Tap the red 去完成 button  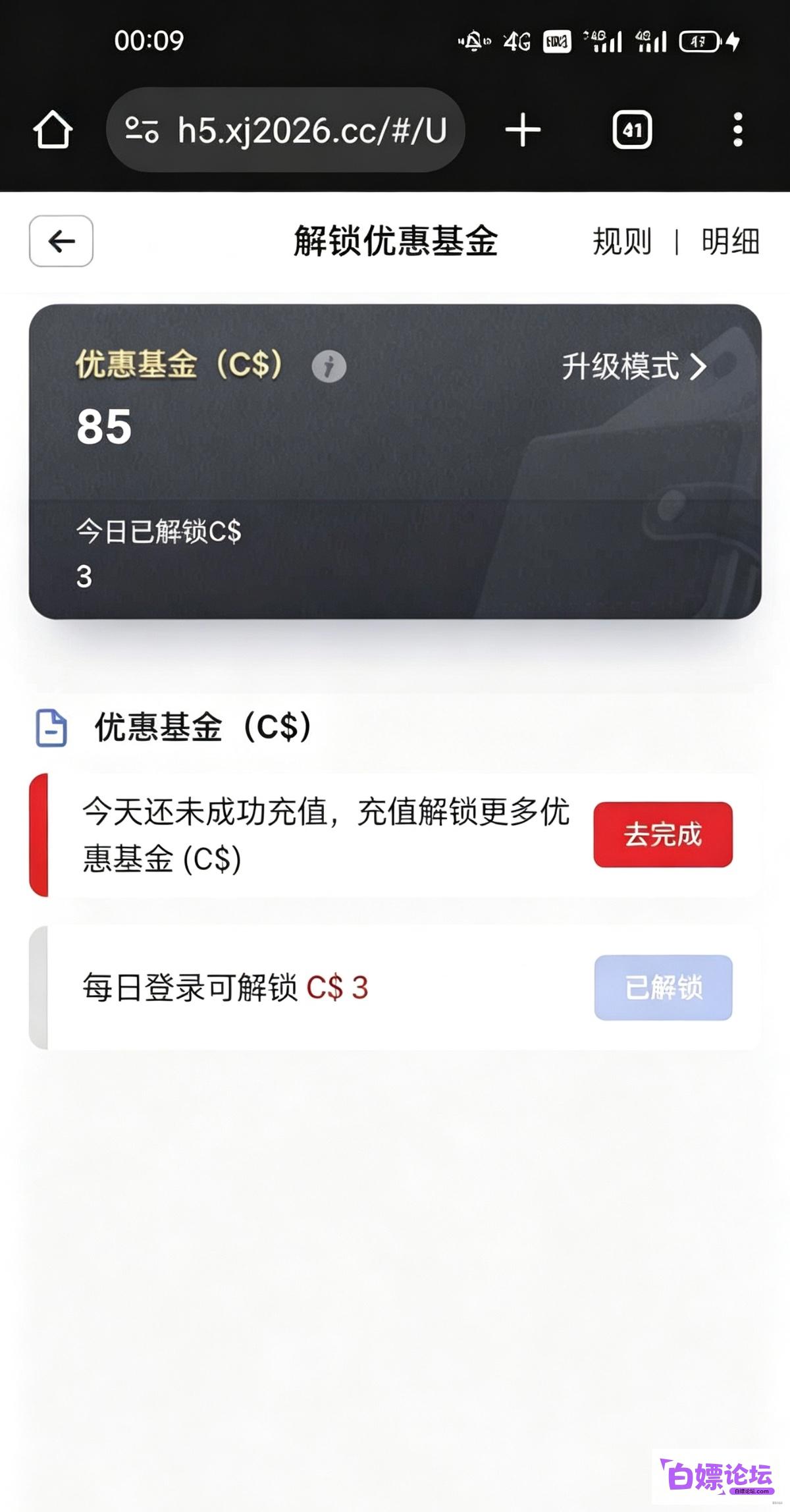[x=663, y=834]
